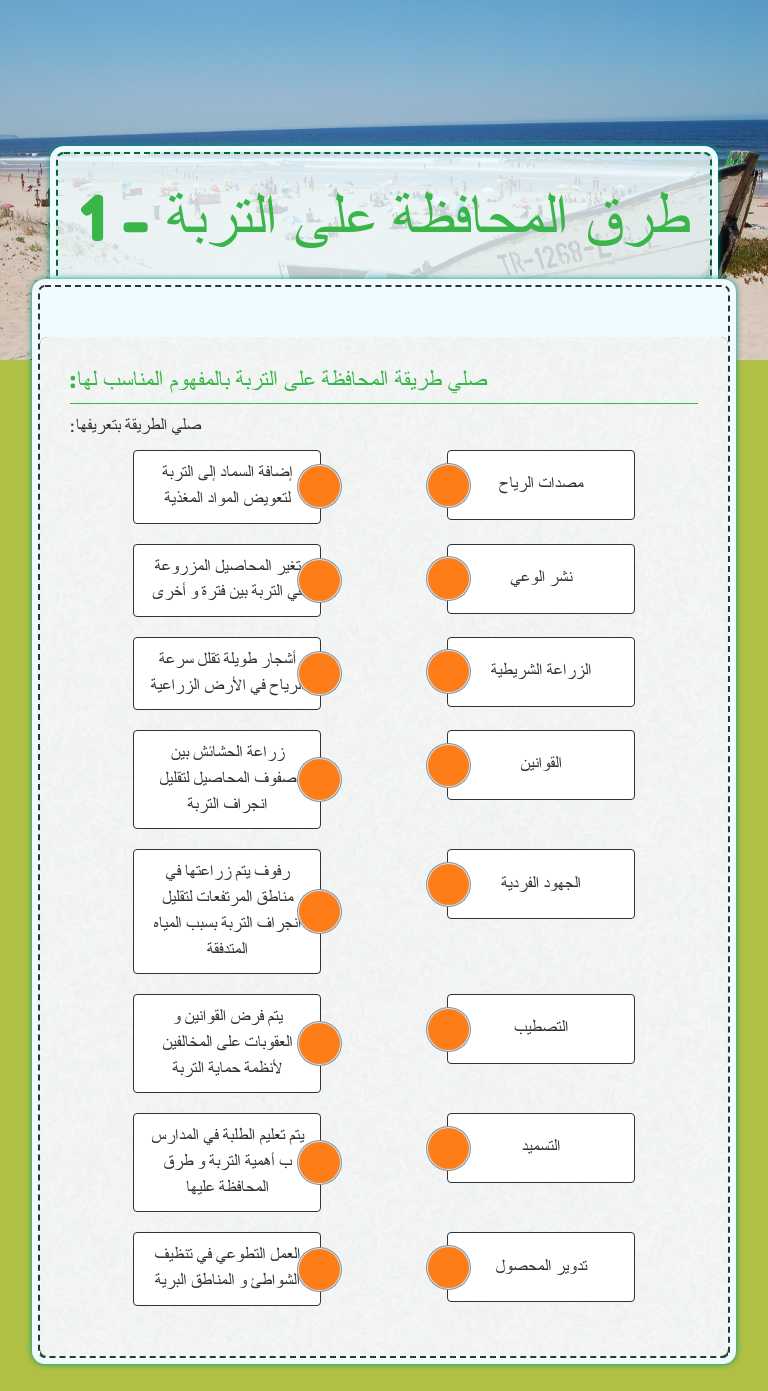Click the connector on the crop rotation definition
Screen dimensions: 768x1391
[320, 578]
